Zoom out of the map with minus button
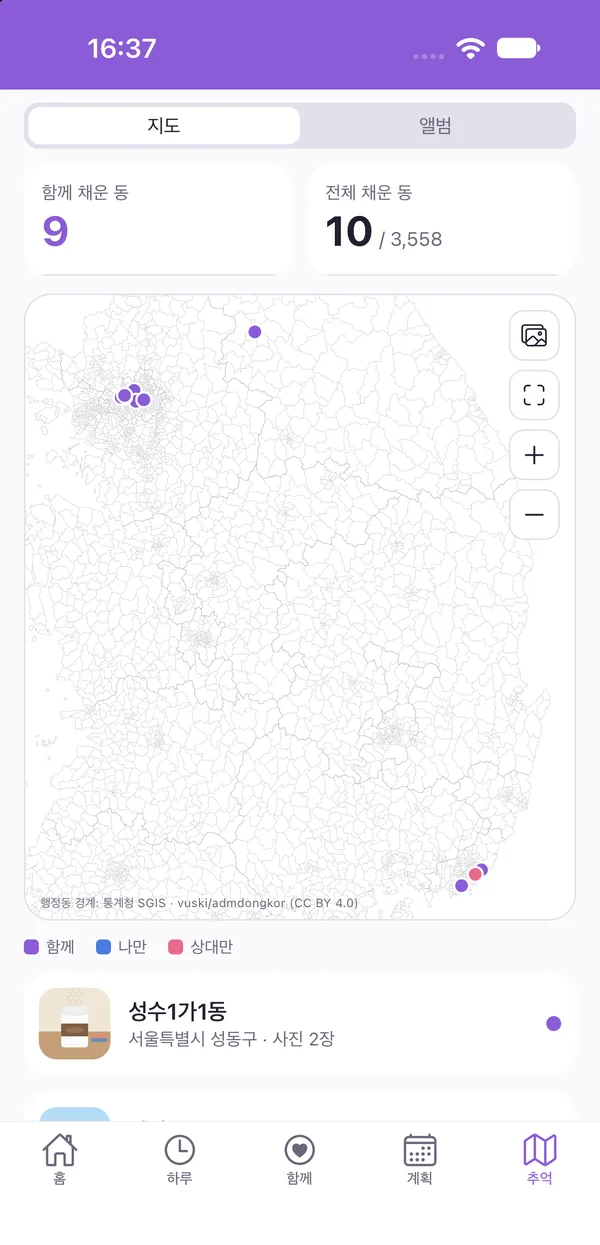This screenshot has width=600, height=1245. click(534, 515)
